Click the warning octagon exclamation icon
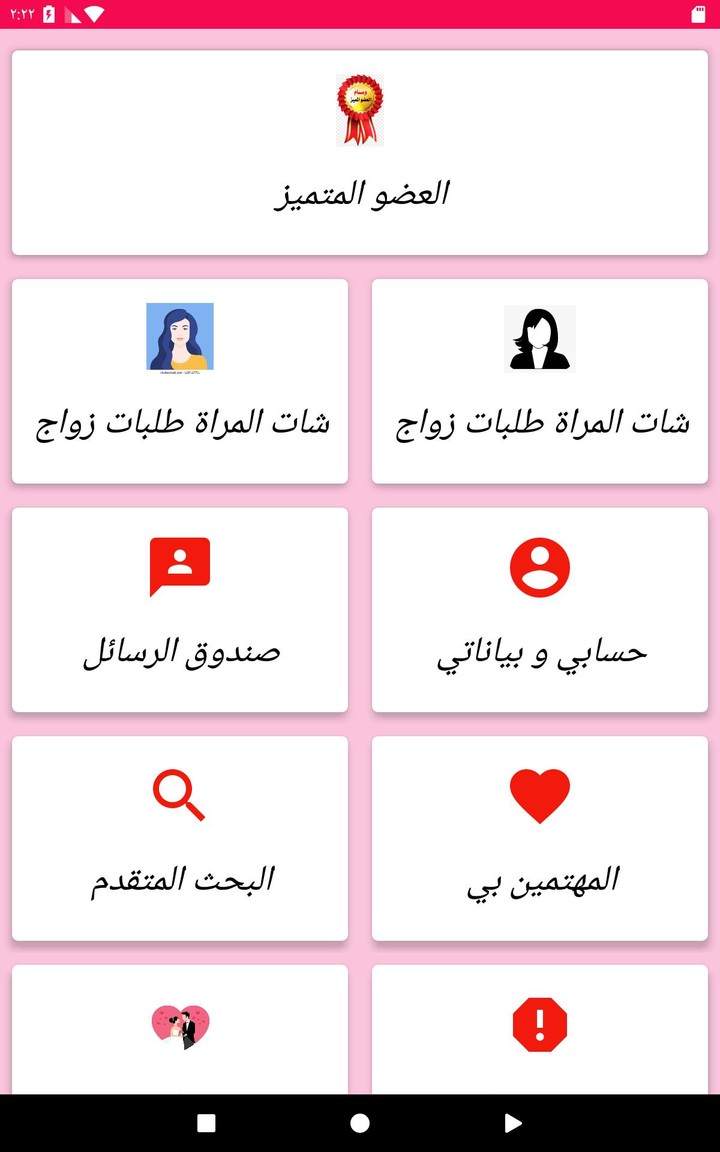Screen dimensions: 720x1152 tap(540, 1022)
